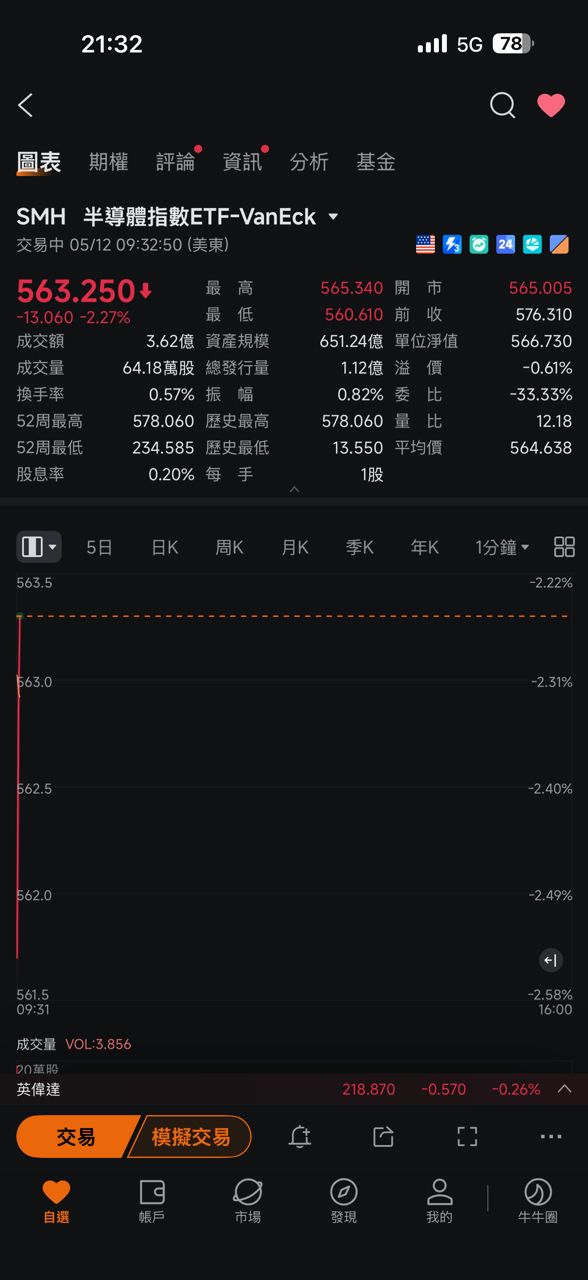Viewport: 588px width, 1280px height.
Task: Switch to the 期權 tab
Action: click(108, 162)
